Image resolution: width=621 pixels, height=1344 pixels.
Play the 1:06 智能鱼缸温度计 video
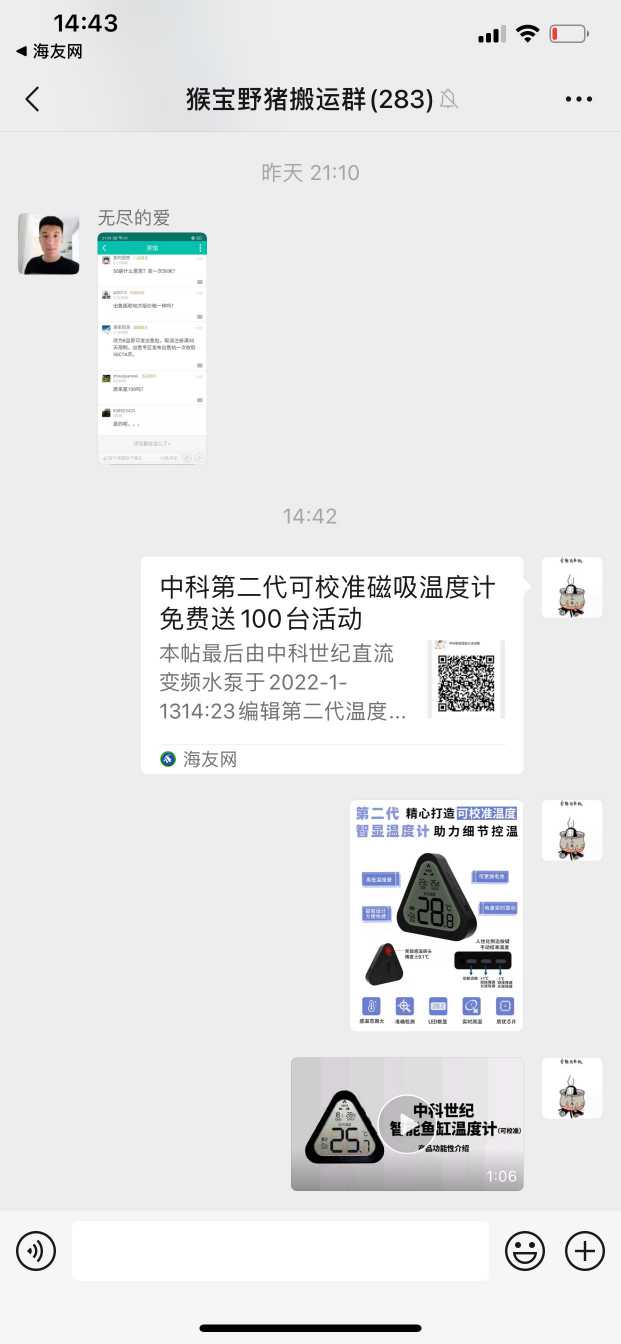point(406,1124)
